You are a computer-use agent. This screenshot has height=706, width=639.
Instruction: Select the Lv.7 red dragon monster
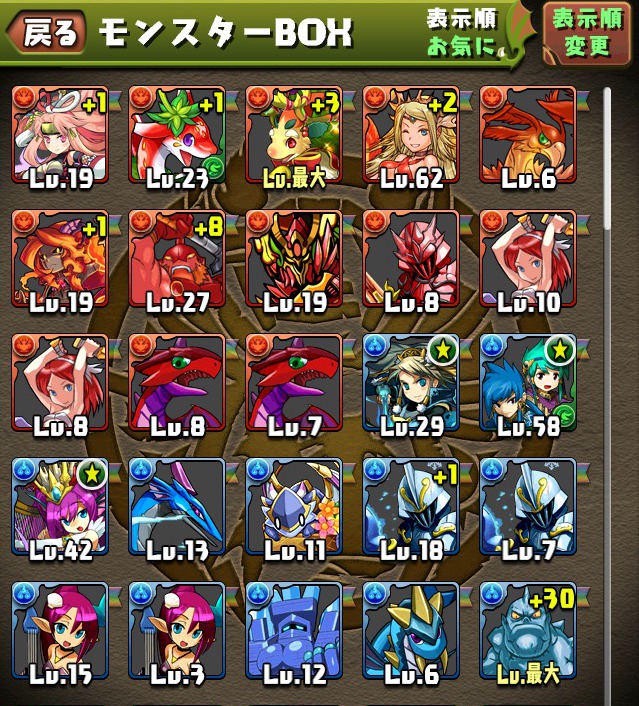click(x=294, y=381)
